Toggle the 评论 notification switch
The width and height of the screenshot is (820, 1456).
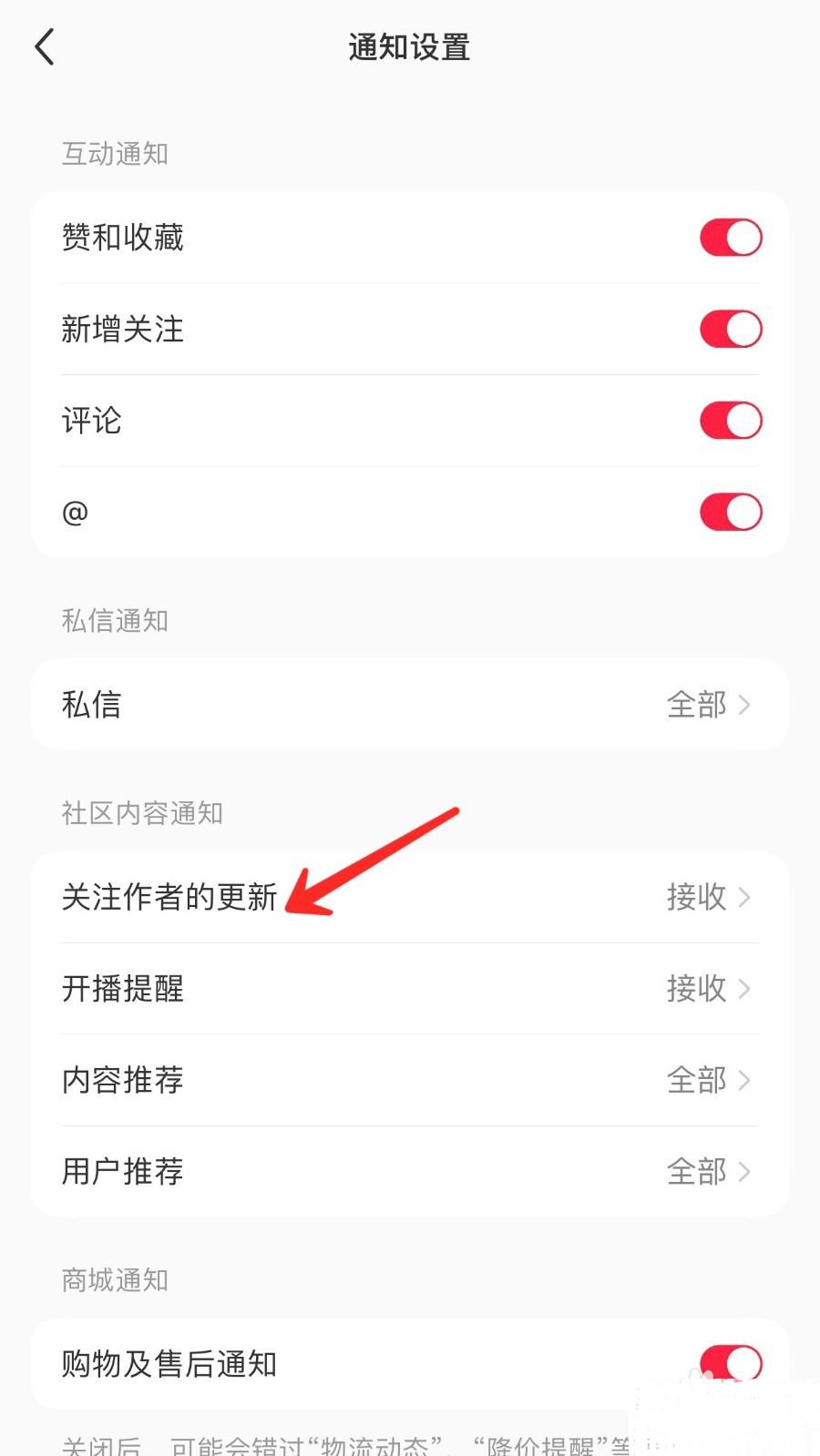click(x=730, y=421)
